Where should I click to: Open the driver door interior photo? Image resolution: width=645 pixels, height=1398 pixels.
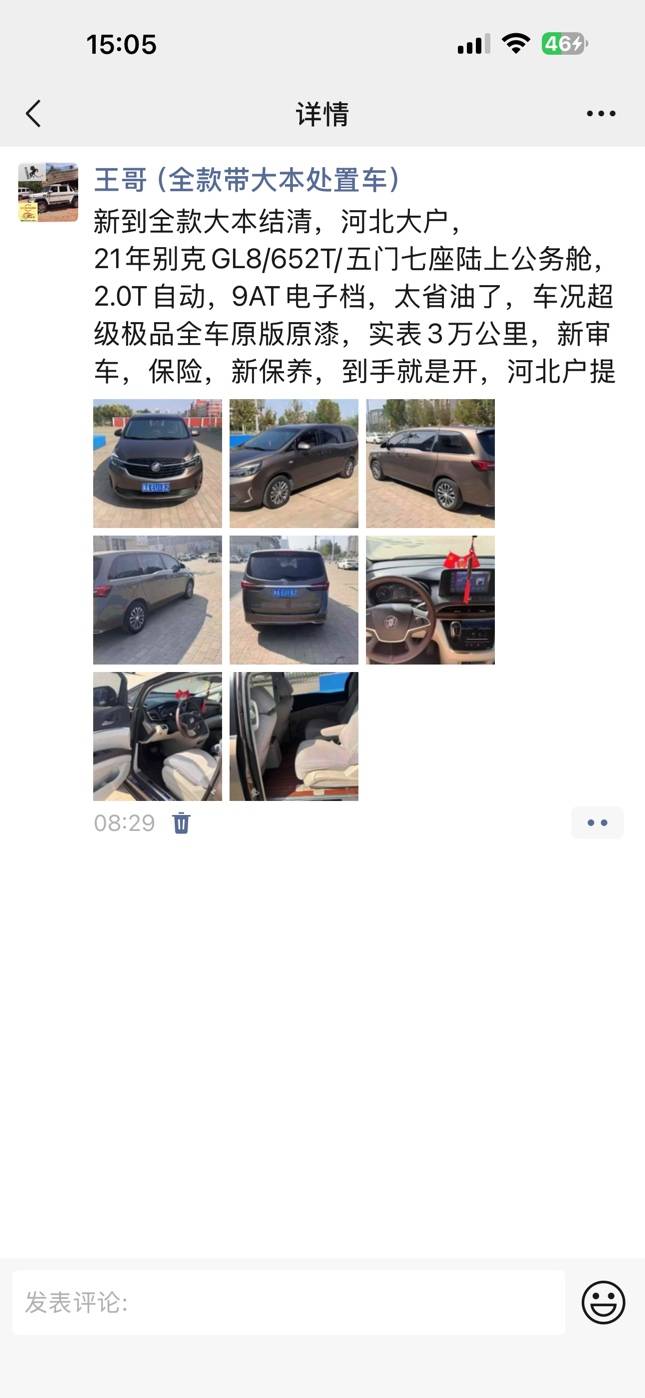(x=157, y=736)
